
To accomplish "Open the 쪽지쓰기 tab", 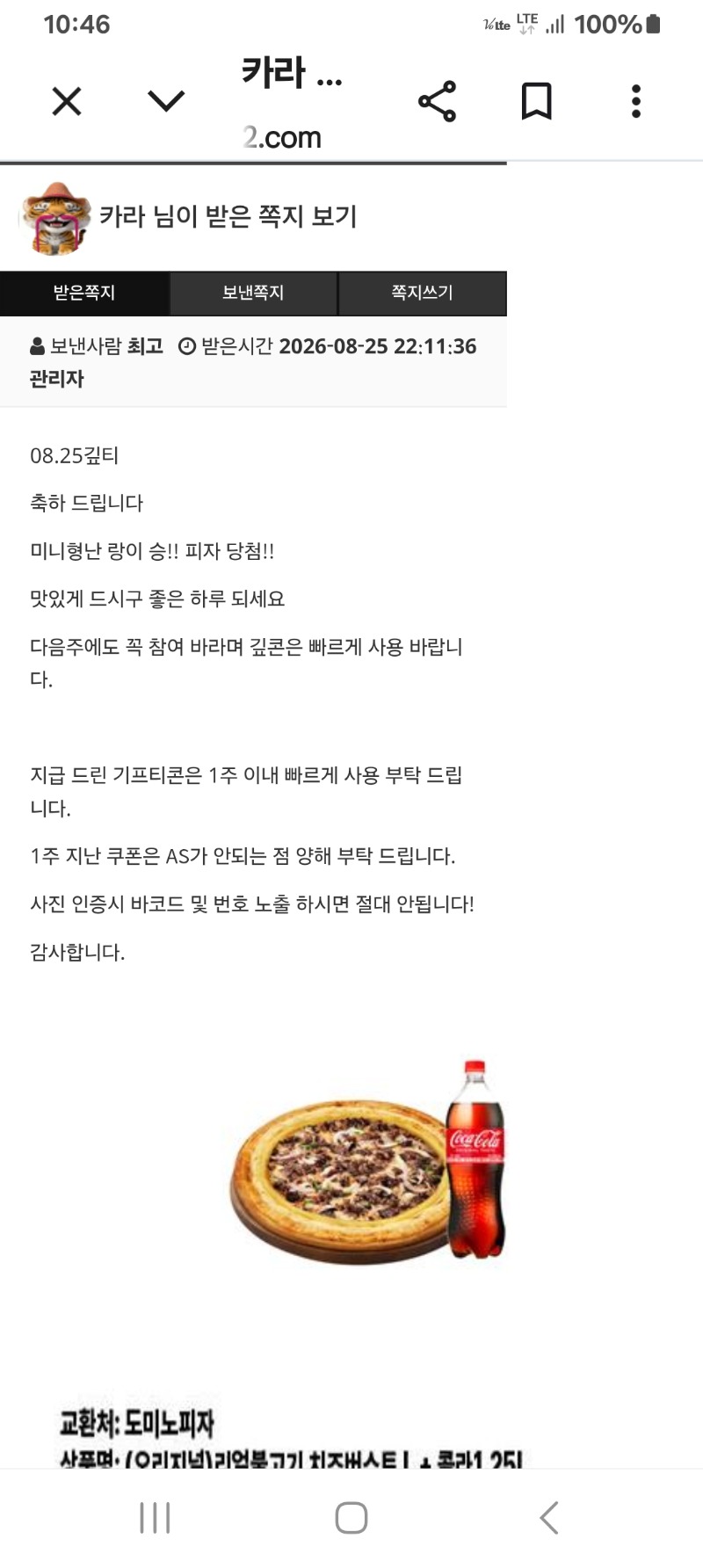I will (x=422, y=293).
